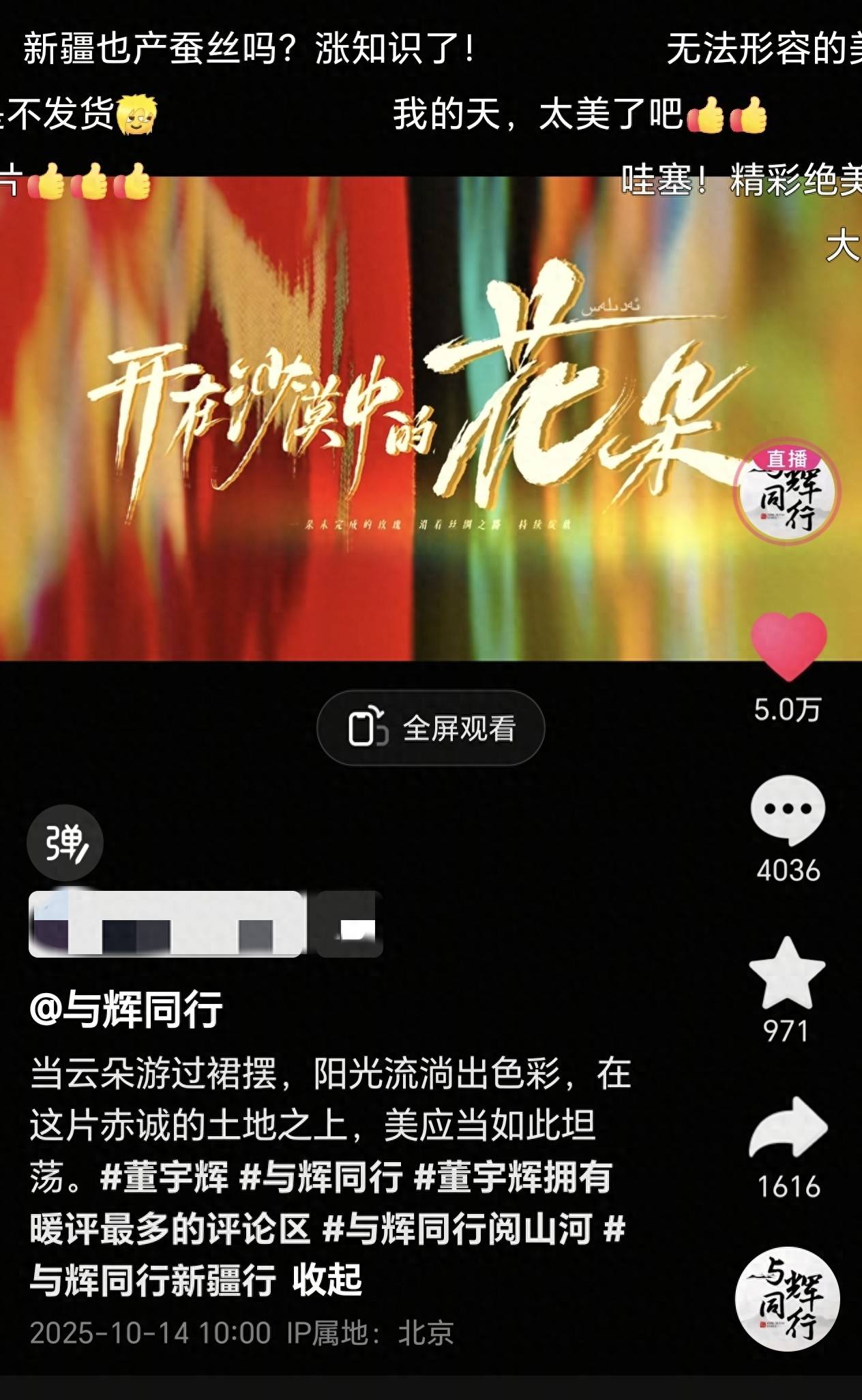Image resolution: width=862 pixels, height=1400 pixels.
Task: Open 与辉同行 live avatar with 直播 badge
Action: pyautogui.click(x=788, y=492)
